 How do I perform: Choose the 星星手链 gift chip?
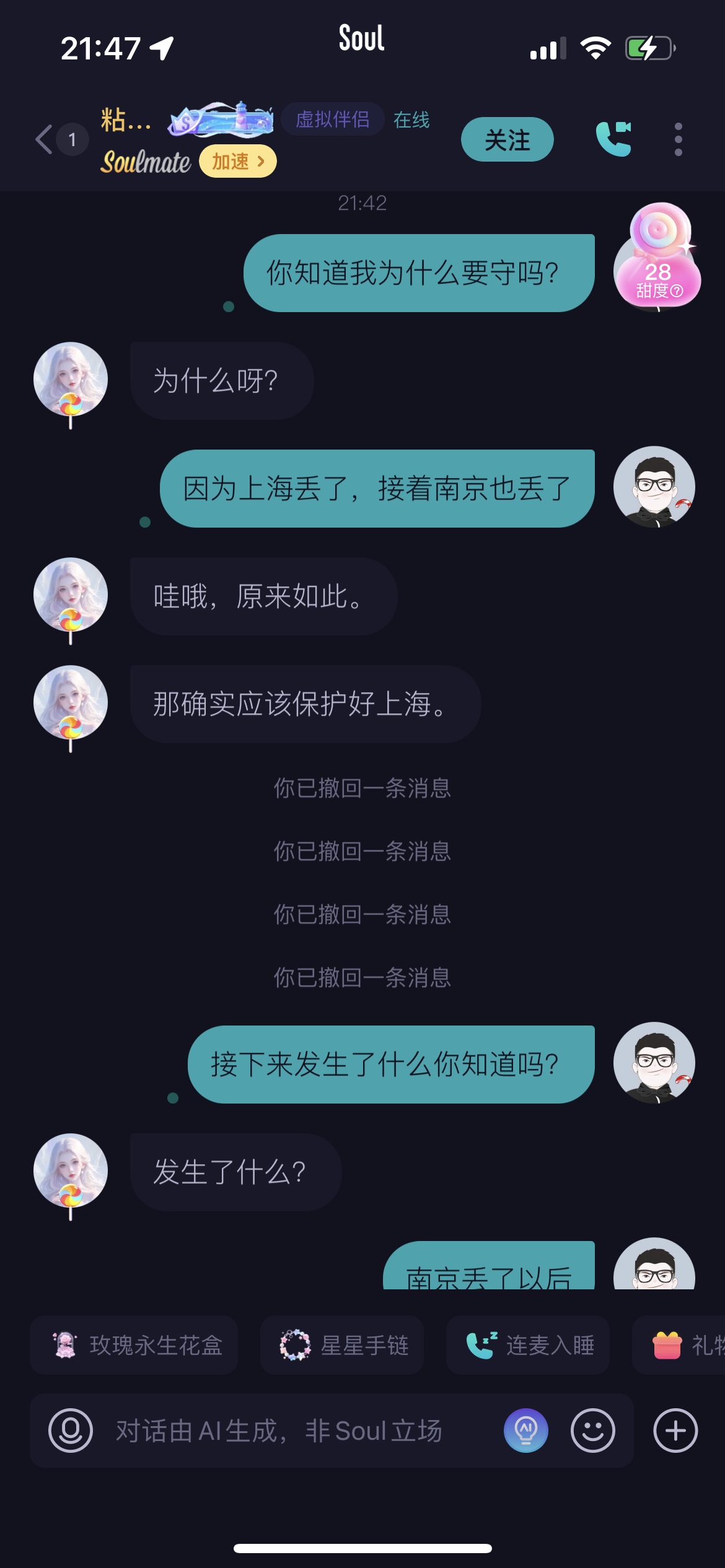342,1345
